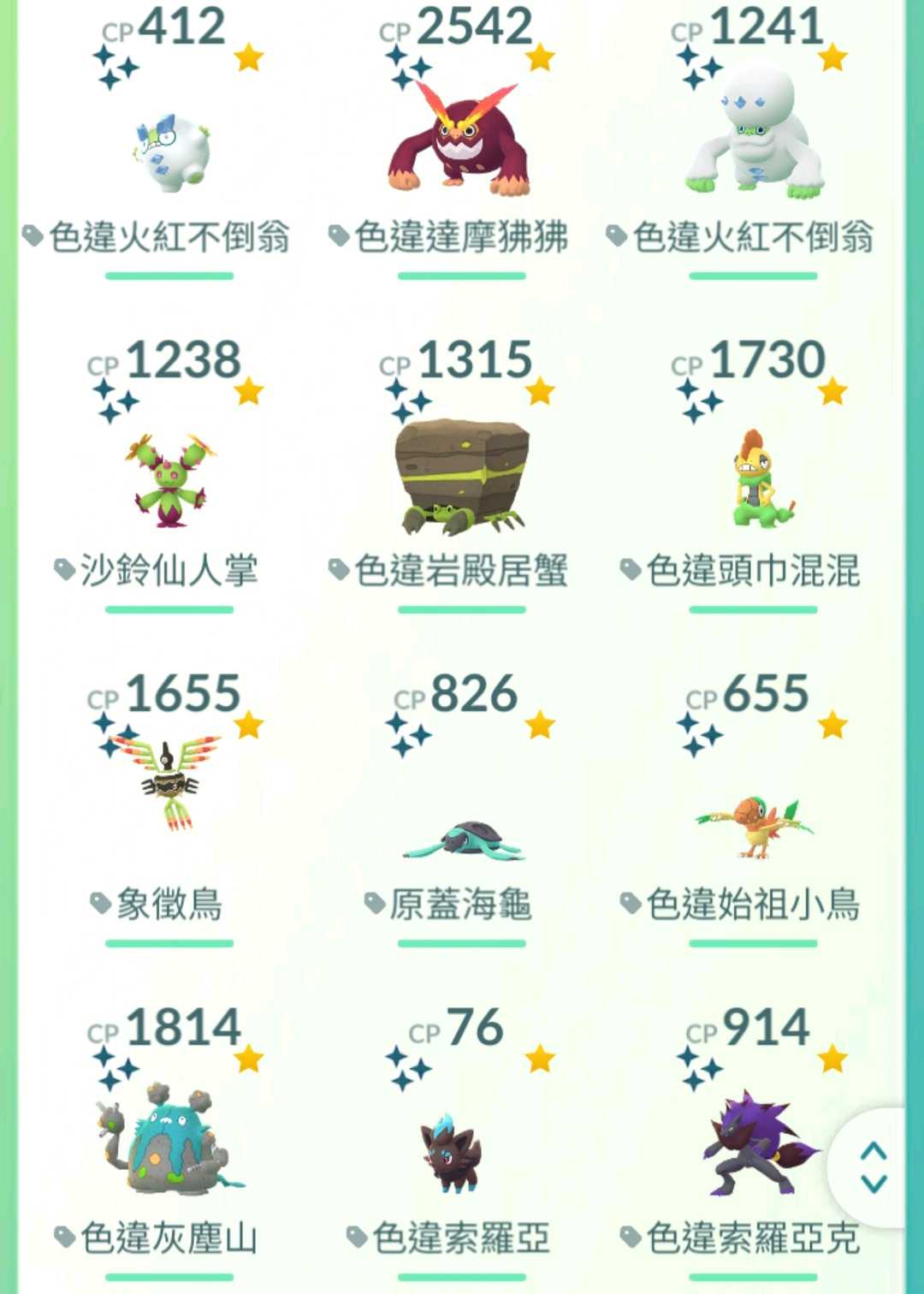The width and height of the screenshot is (924, 1294).
Task: Open the 色違灰塵山 Pokémon tile
Action: pyautogui.click(x=169, y=1138)
